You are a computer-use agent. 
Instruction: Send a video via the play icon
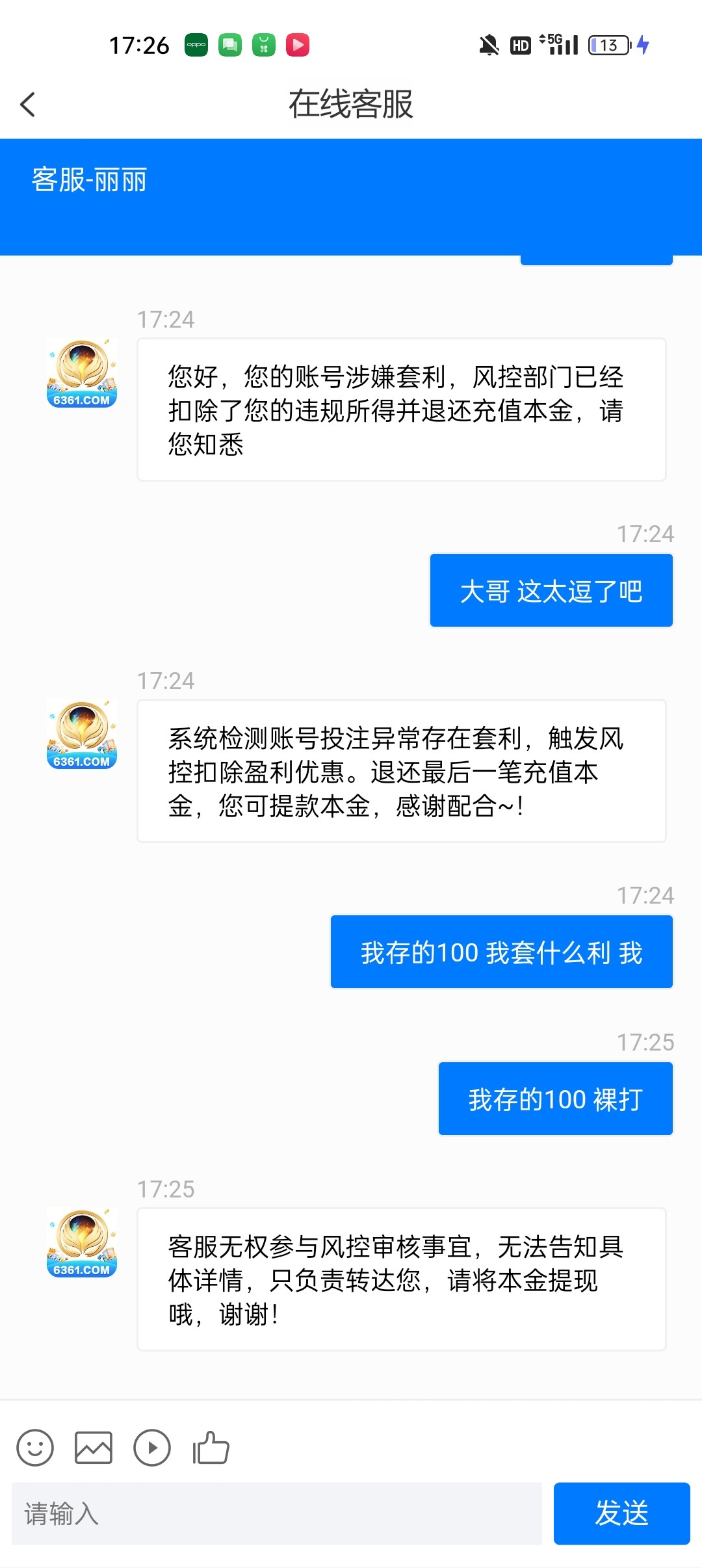(x=152, y=1448)
